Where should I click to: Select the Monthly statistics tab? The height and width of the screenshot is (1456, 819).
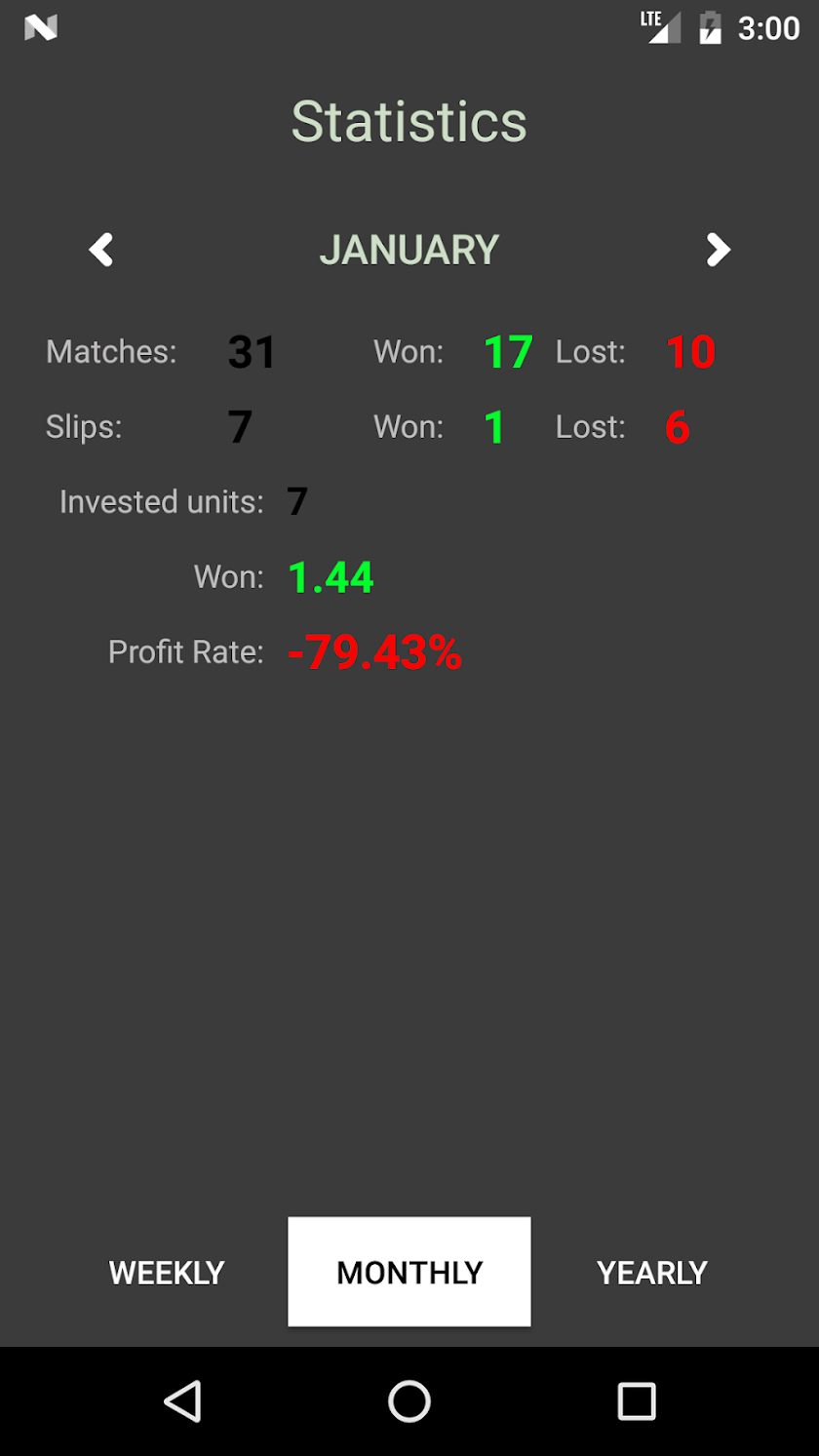point(409,1273)
